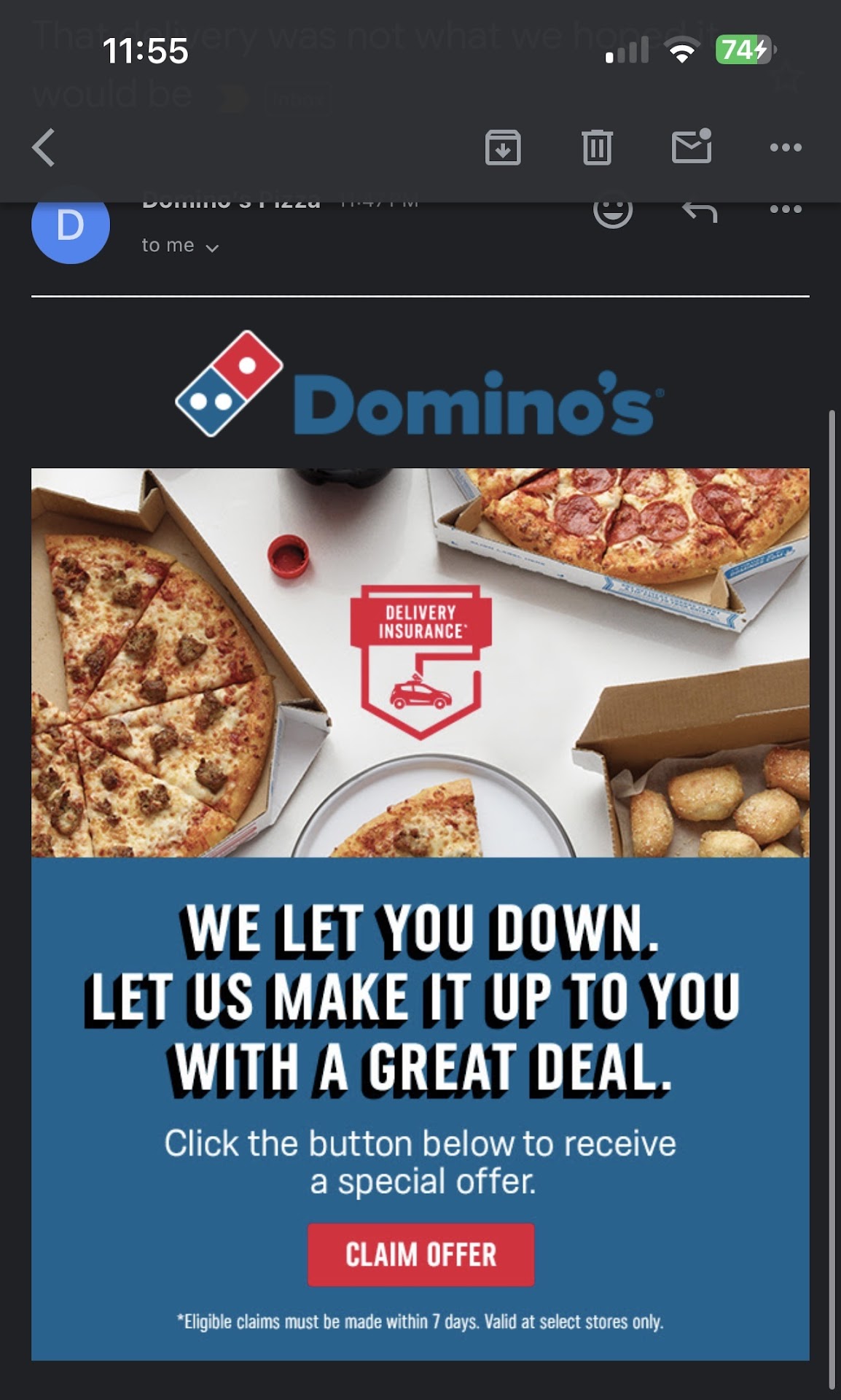This screenshot has width=841, height=1400.
Task: Open the sender avatar for Domino's Pizza
Action: coord(71,225)
